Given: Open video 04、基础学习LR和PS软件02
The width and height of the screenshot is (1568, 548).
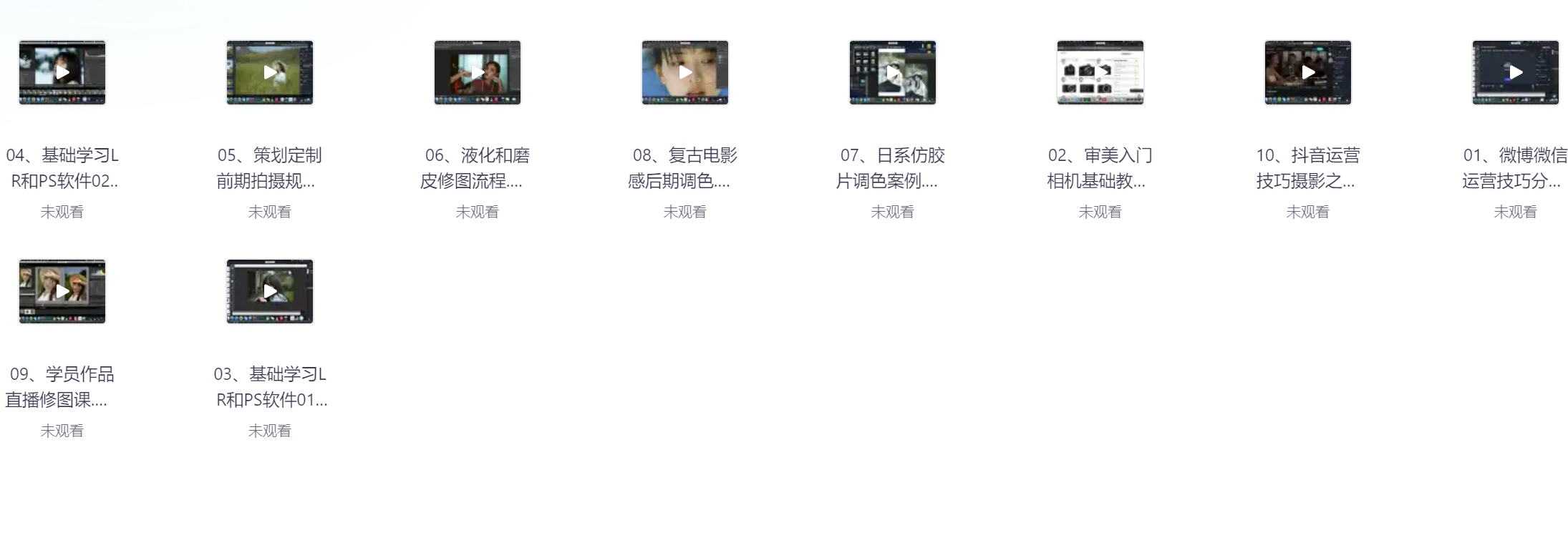Looking at the screenshot, I should point(62,72).
